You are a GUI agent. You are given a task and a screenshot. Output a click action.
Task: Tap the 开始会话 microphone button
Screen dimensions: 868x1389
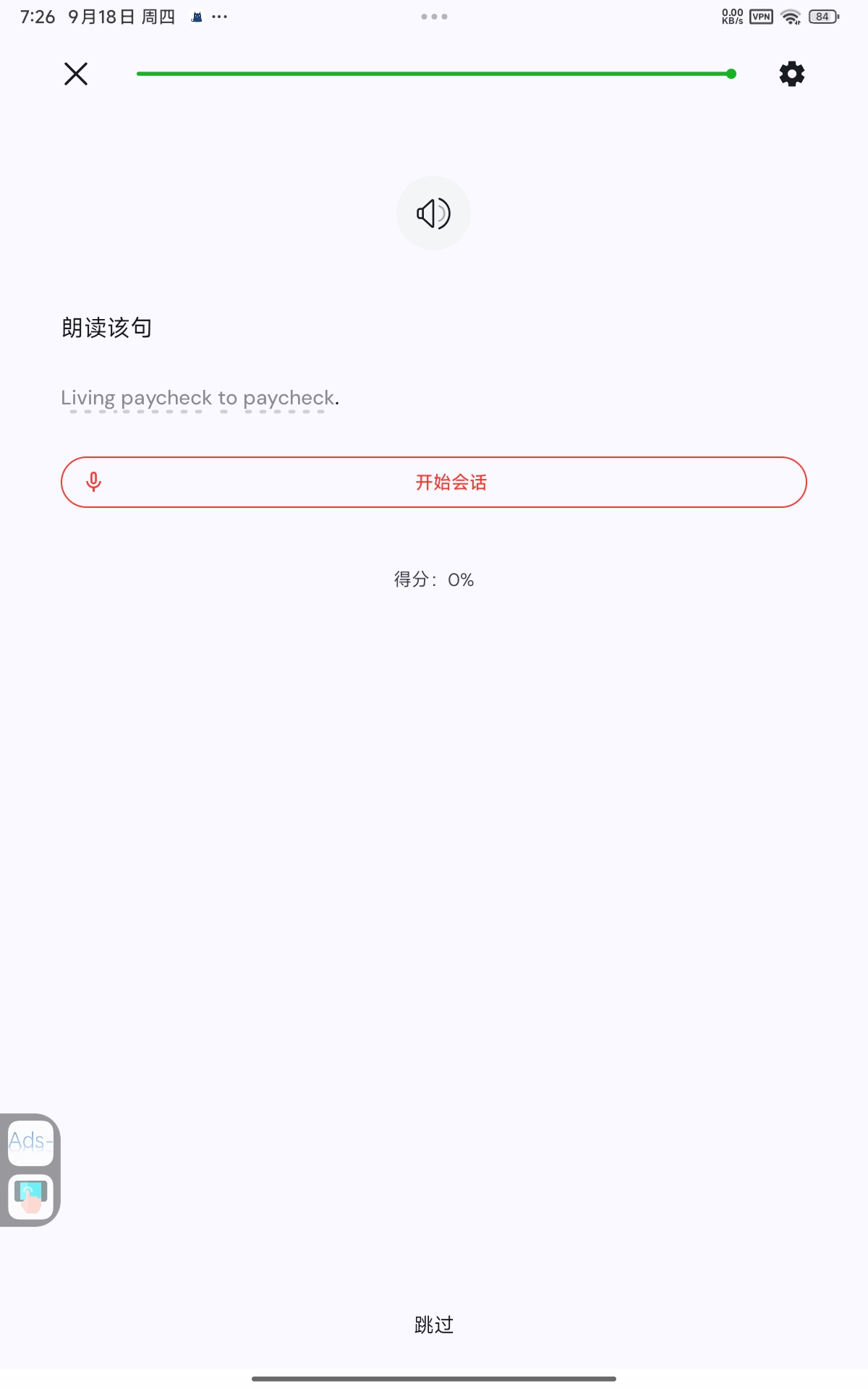(434, 482)
